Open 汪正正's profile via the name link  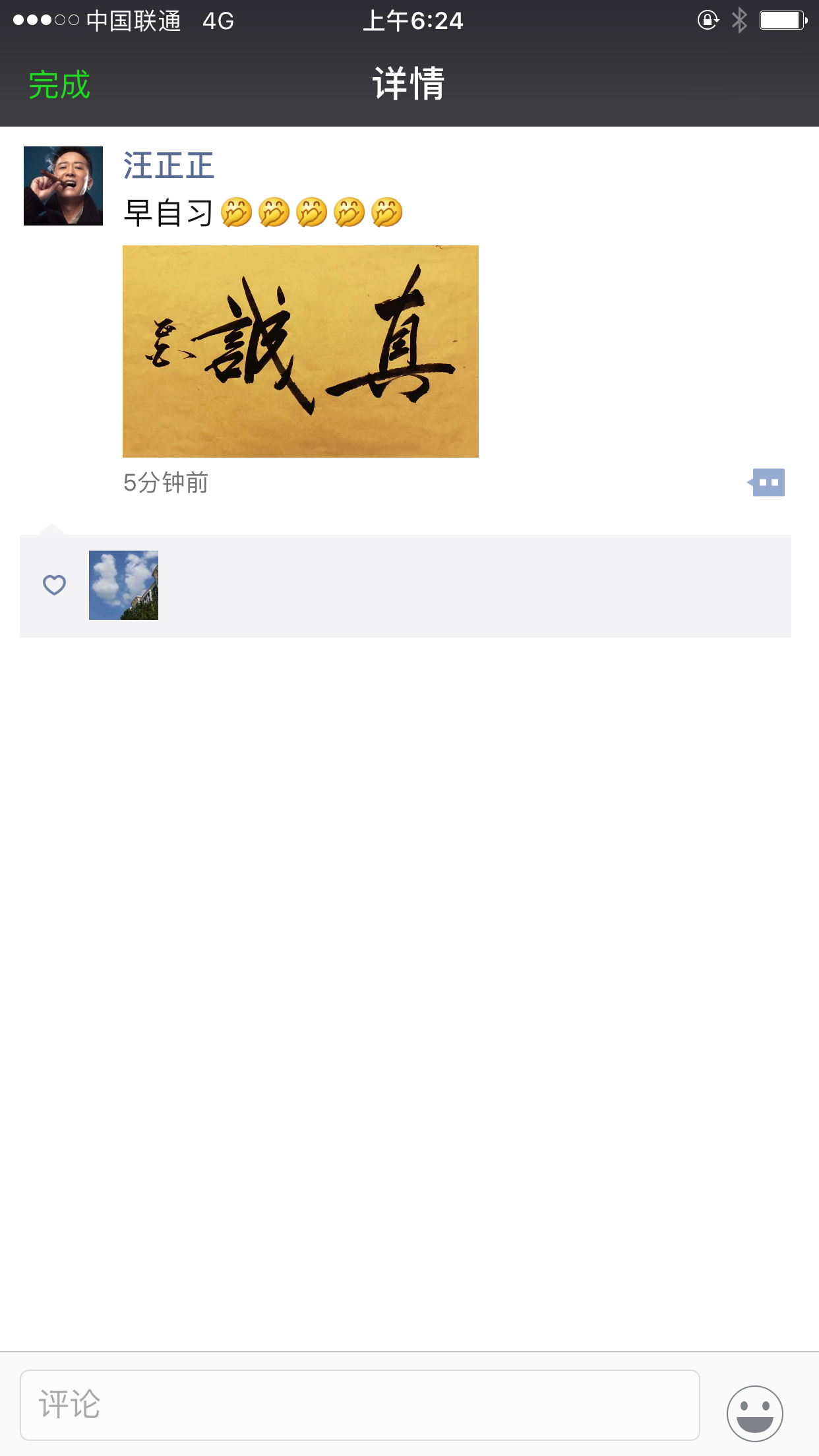pyautogui.click(x=169, y=166)
